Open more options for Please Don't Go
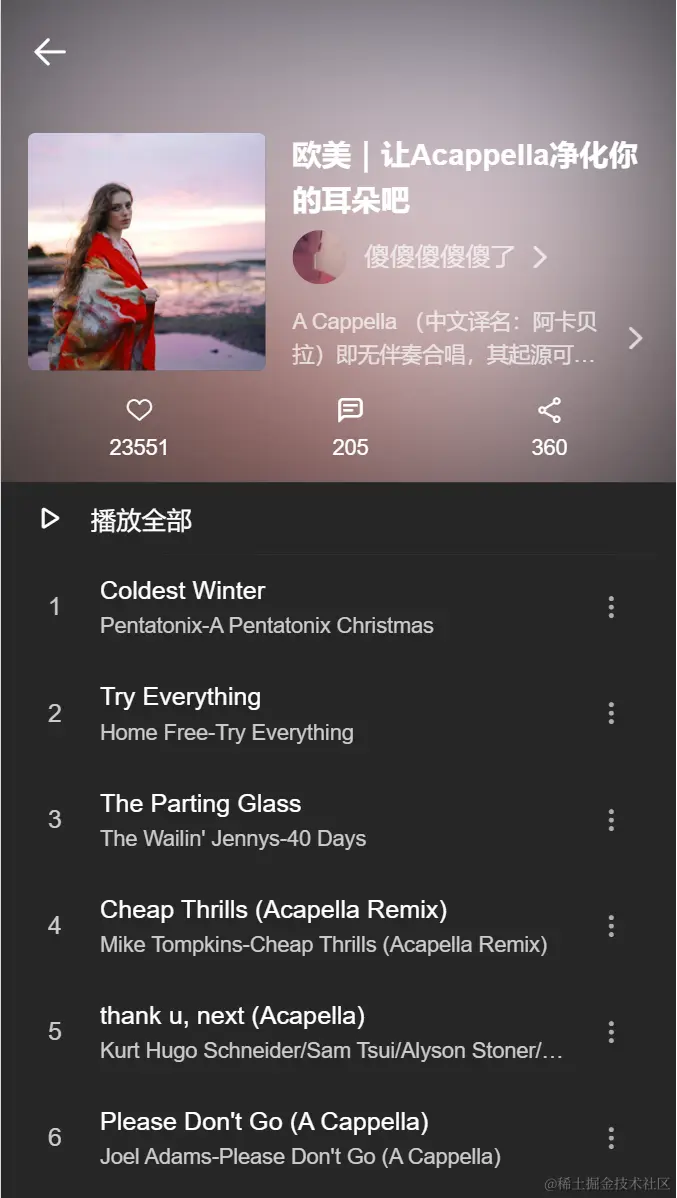This screenshot has height=1198, width=677. [611, 1138]
